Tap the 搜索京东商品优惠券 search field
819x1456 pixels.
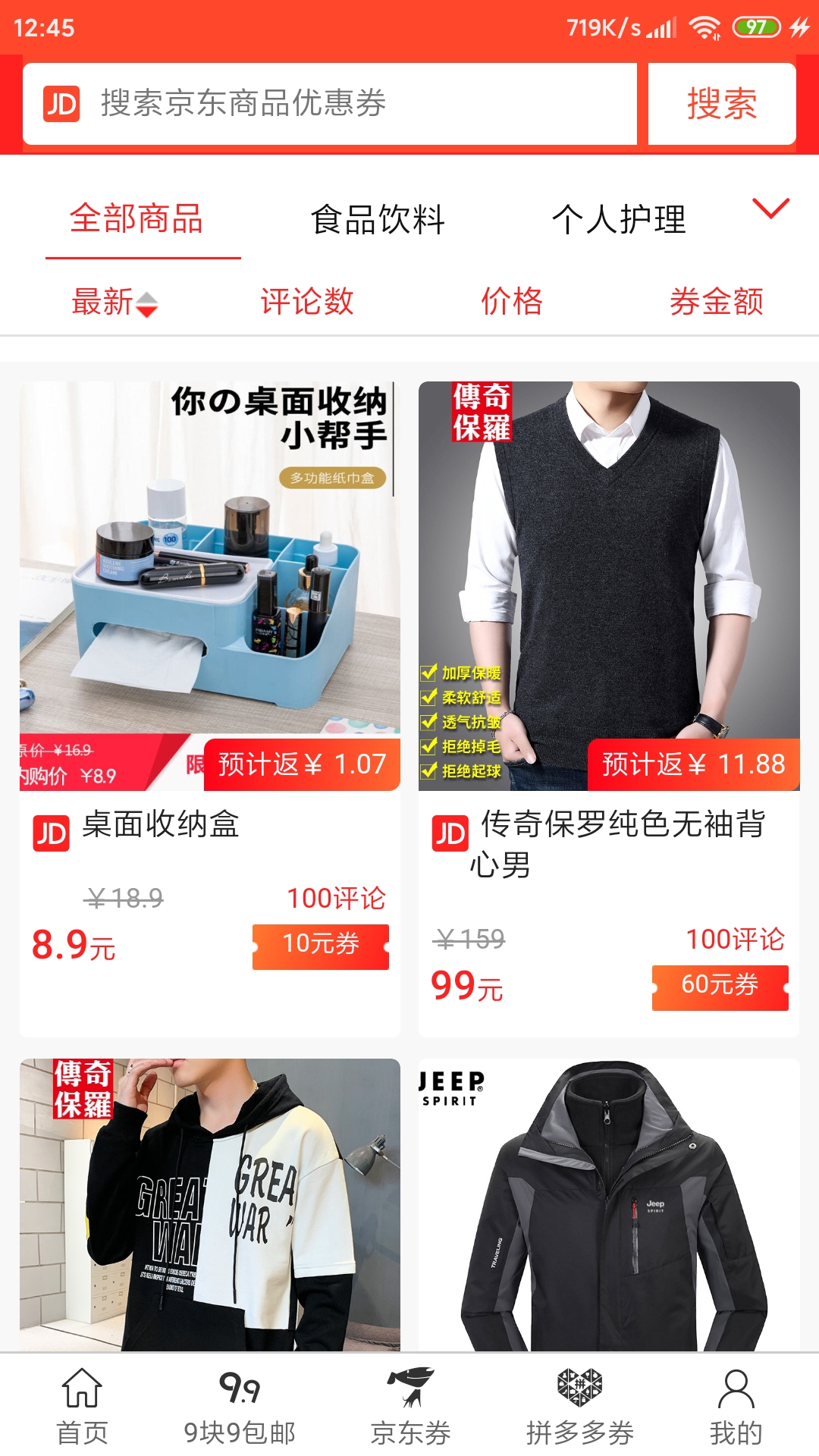[x=330, y=104]
